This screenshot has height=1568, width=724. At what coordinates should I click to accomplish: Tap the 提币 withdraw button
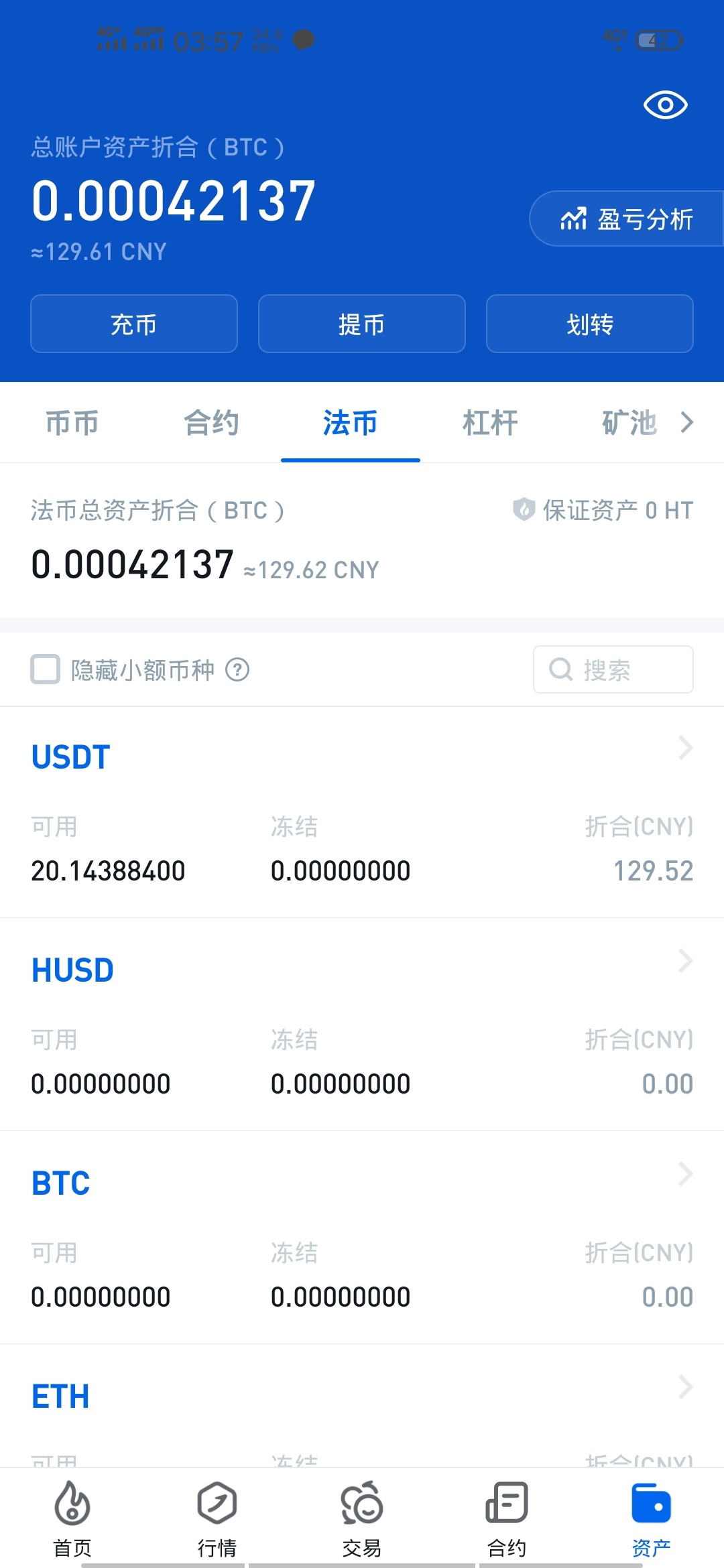tap(362, 324)
